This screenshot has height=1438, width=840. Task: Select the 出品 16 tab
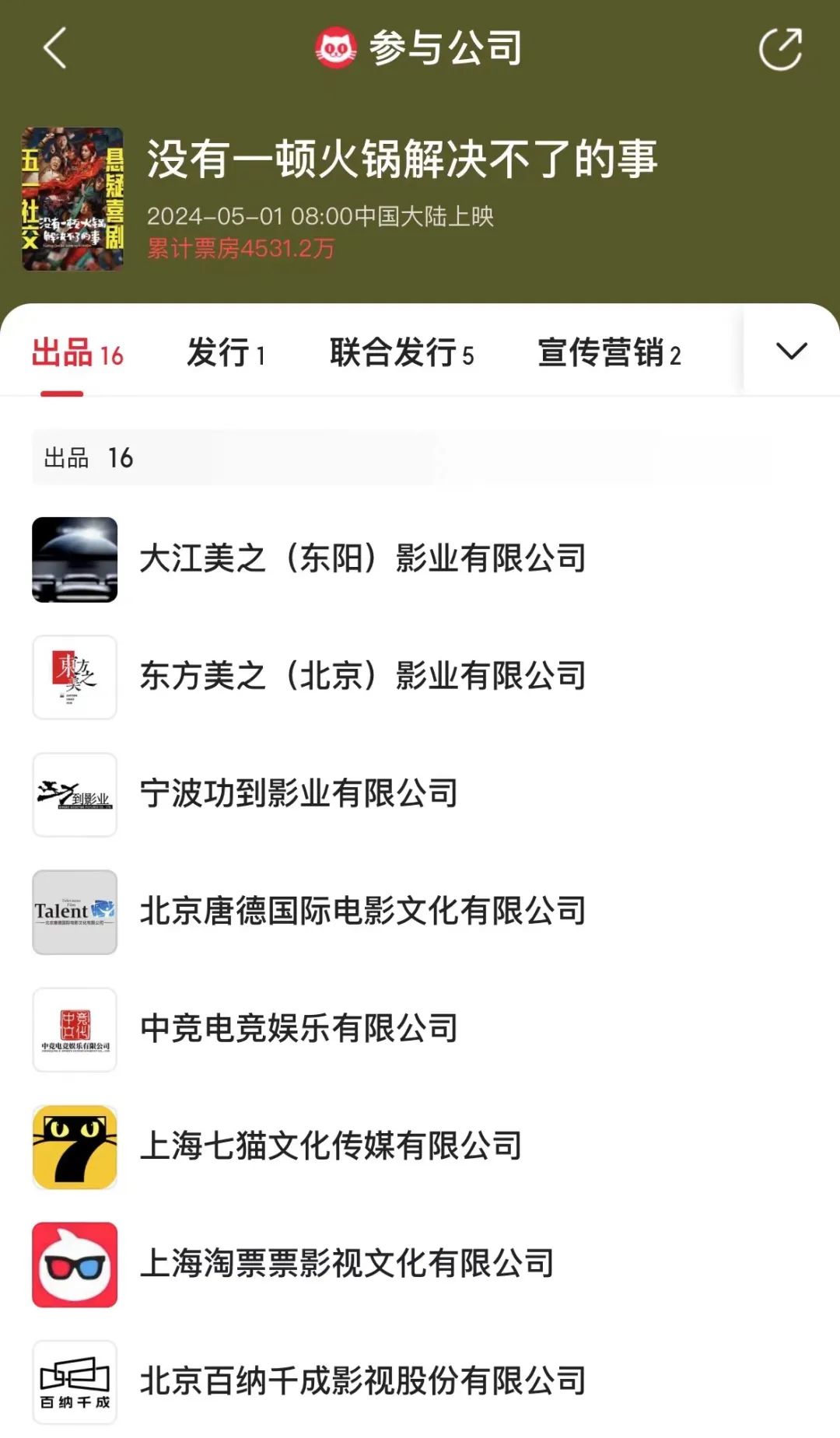(77, 354)
